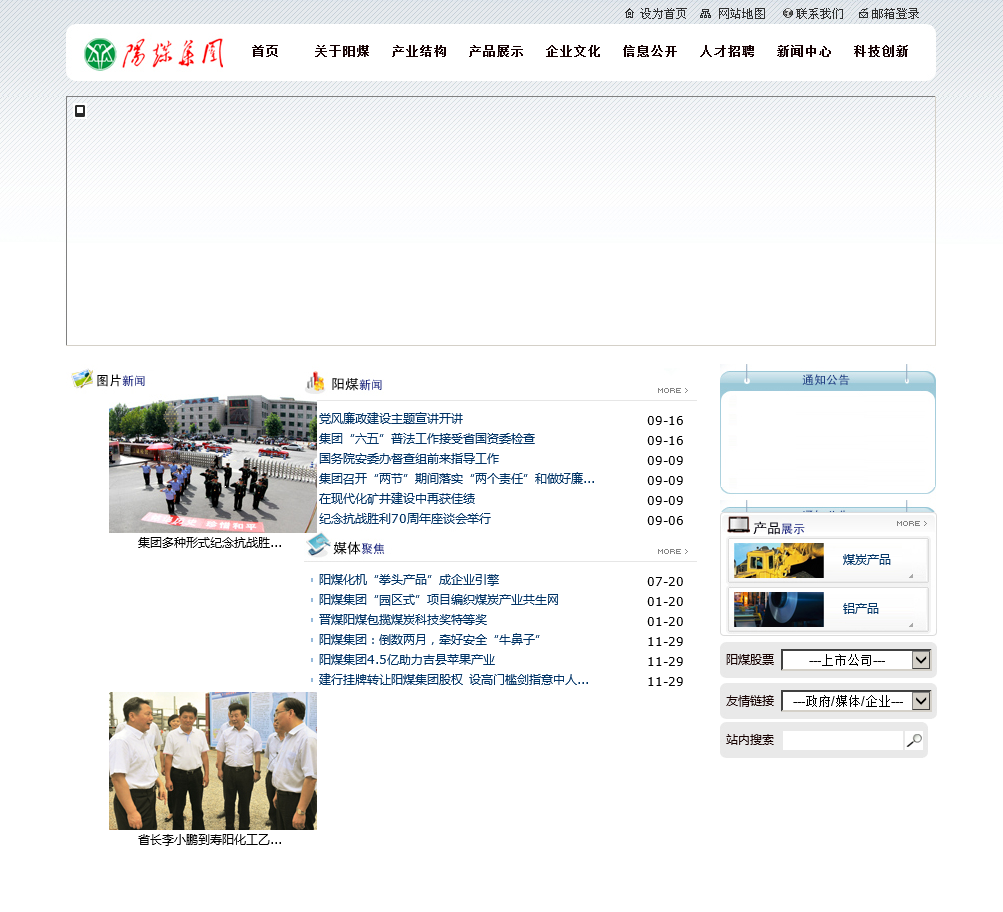Switch to 新闻中心 news center
The width and height of the screenshot is (1003, 912).
click(804, 52)
